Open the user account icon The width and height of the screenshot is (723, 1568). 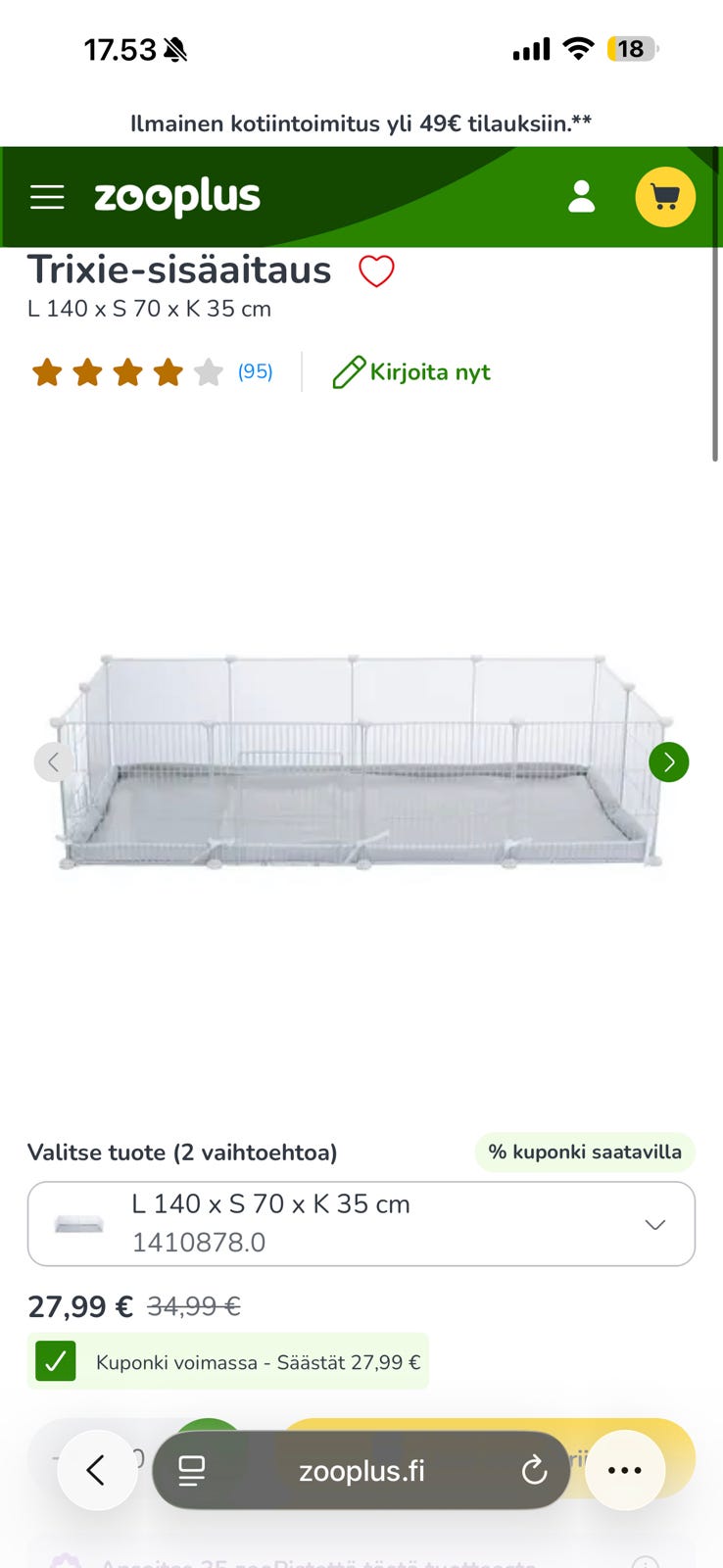coord(582,196)
